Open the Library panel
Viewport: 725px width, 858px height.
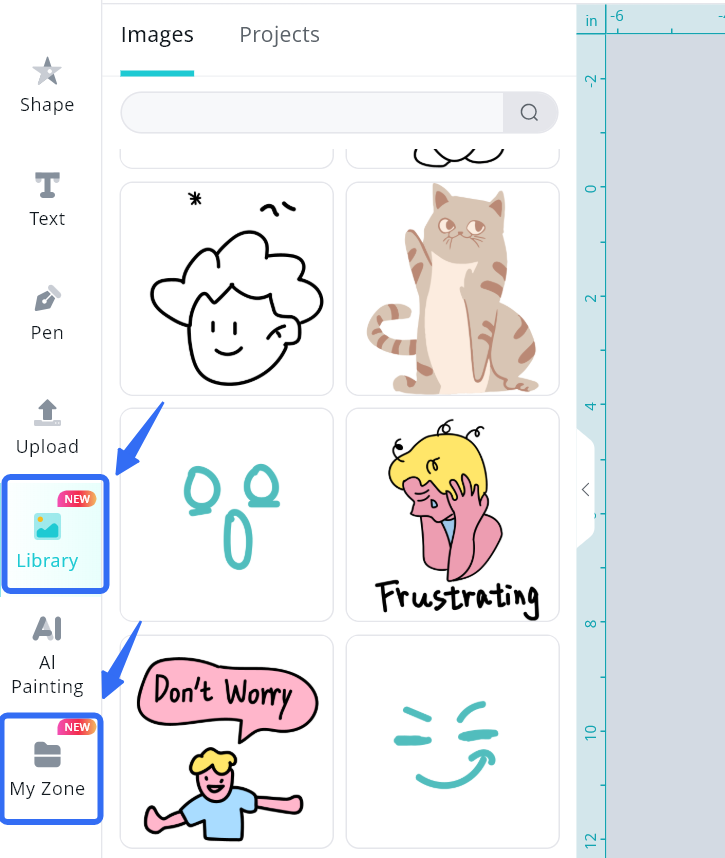[47, 538]
